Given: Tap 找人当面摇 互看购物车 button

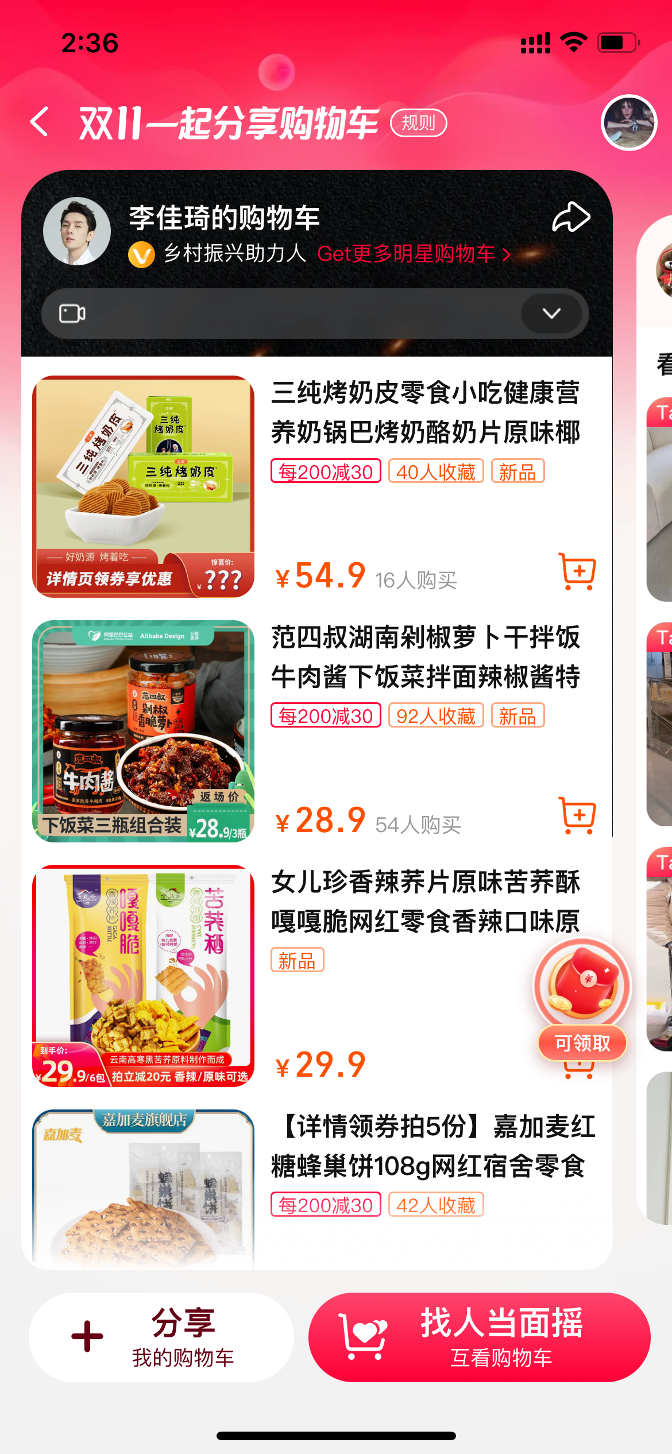Looking at the screenshot, I should [x=479, y=1337].
